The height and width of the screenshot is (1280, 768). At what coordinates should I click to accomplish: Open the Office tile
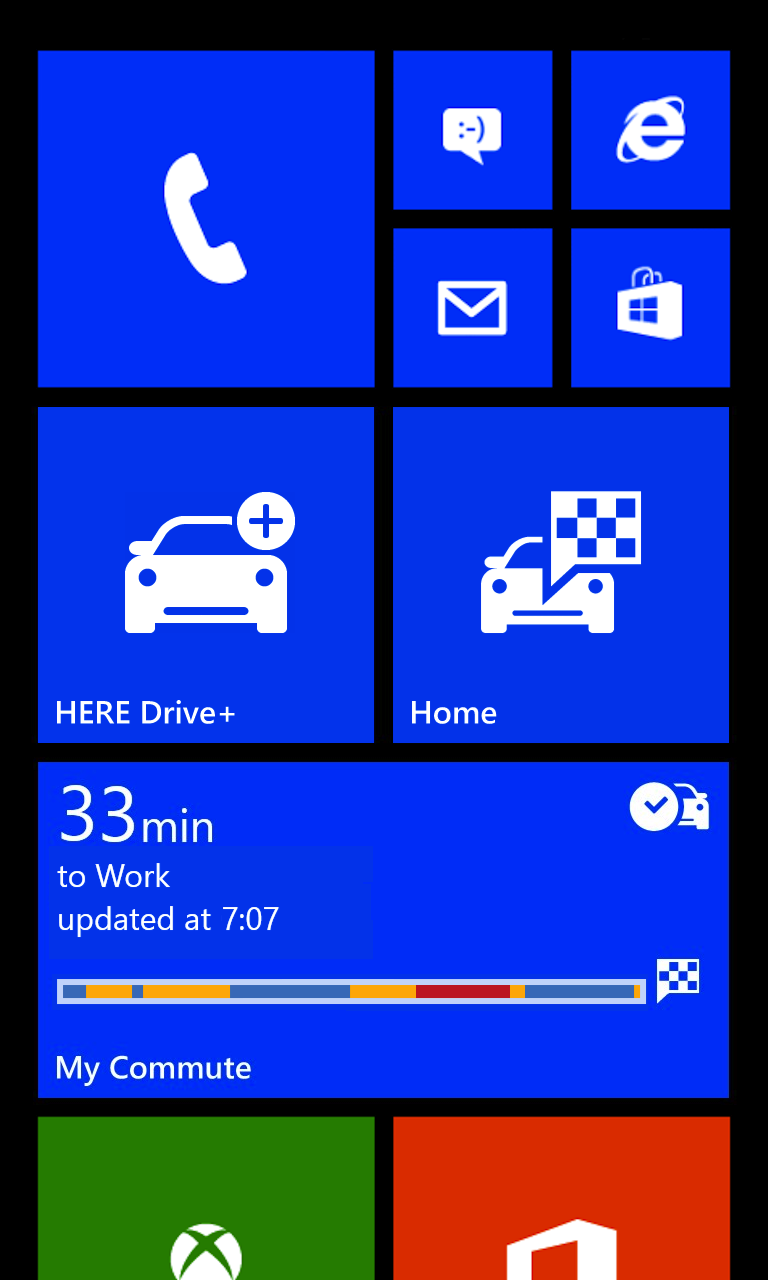point(561,1200)
